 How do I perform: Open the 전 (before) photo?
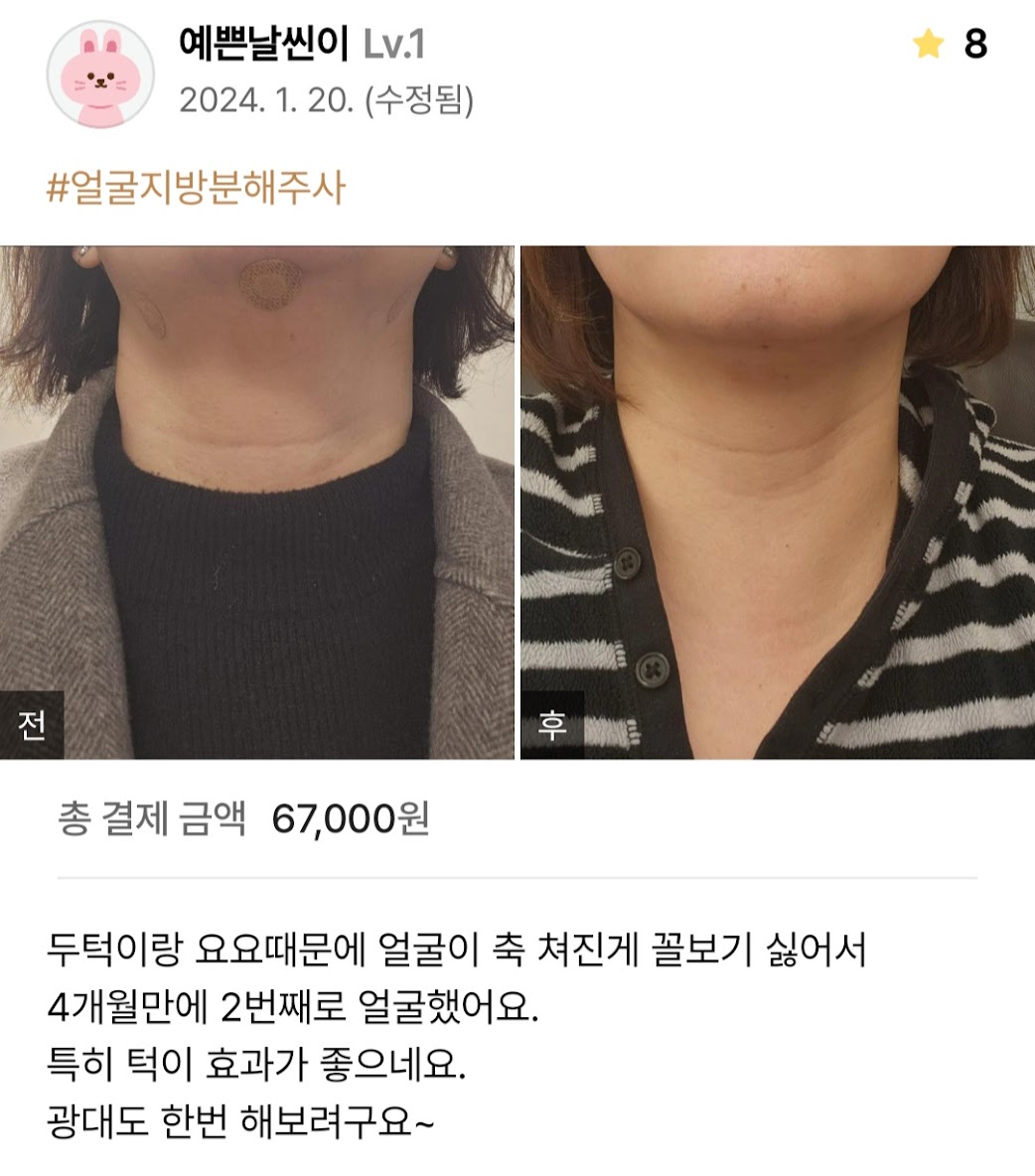(257, 502)
